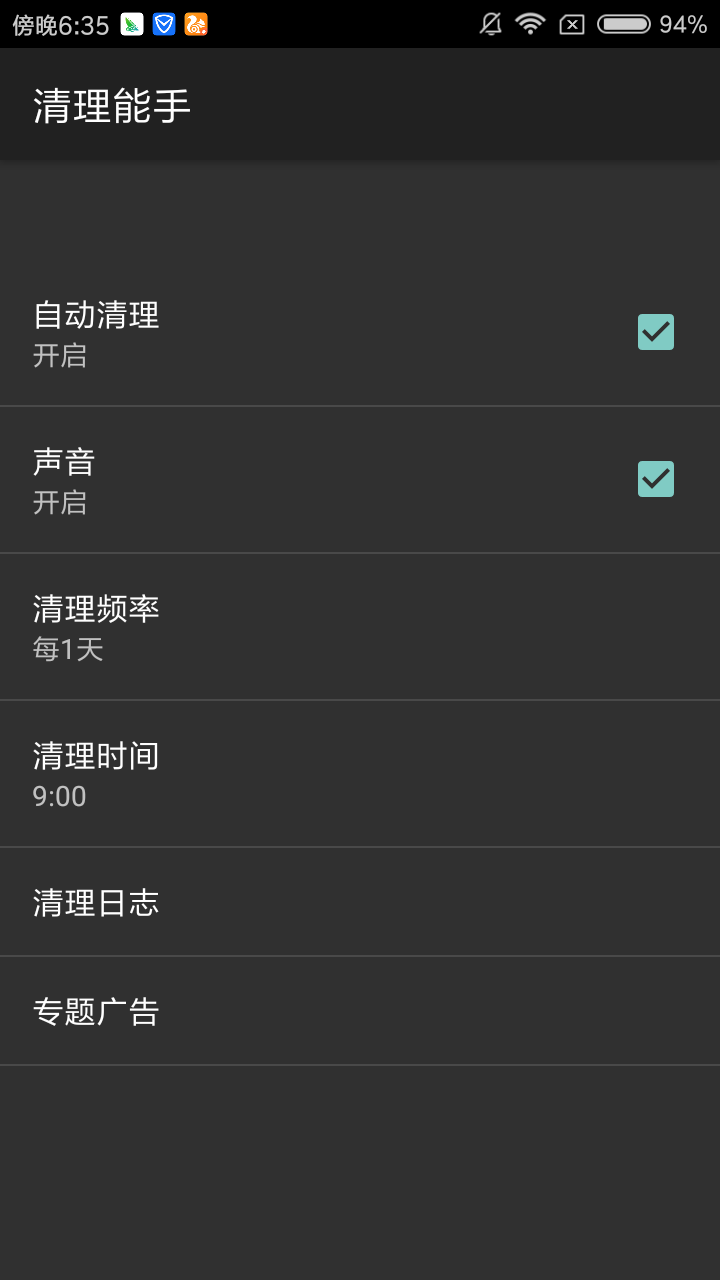720x1280 pixels.
Task: Tap the missing SIM card indicator icon
Action: [572, 22]
